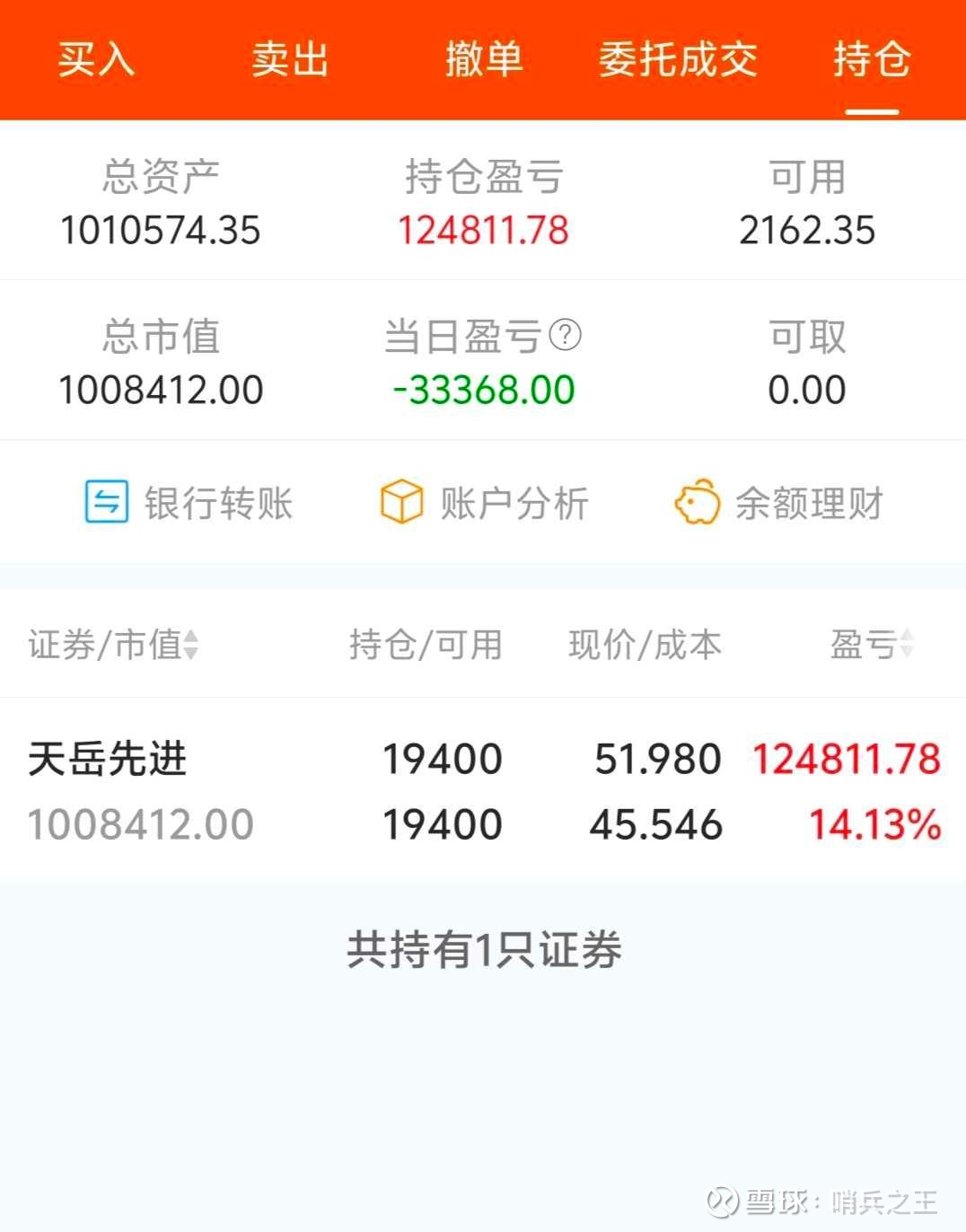The height and width of the screenshot is (1232, 966).
Task: Tap the total assets value 1010574.35
Action: coord(160,231)
